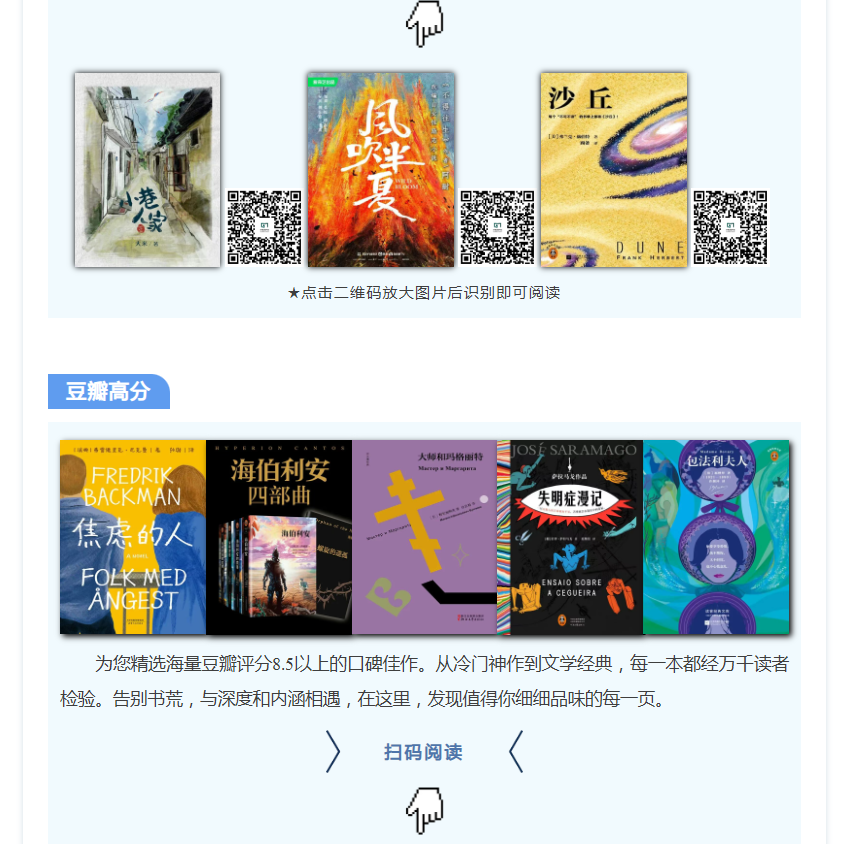Enlarge the QR code beside 风吹半夏
The height and width of the screenshot is (844, 848).
pos(497,227)
